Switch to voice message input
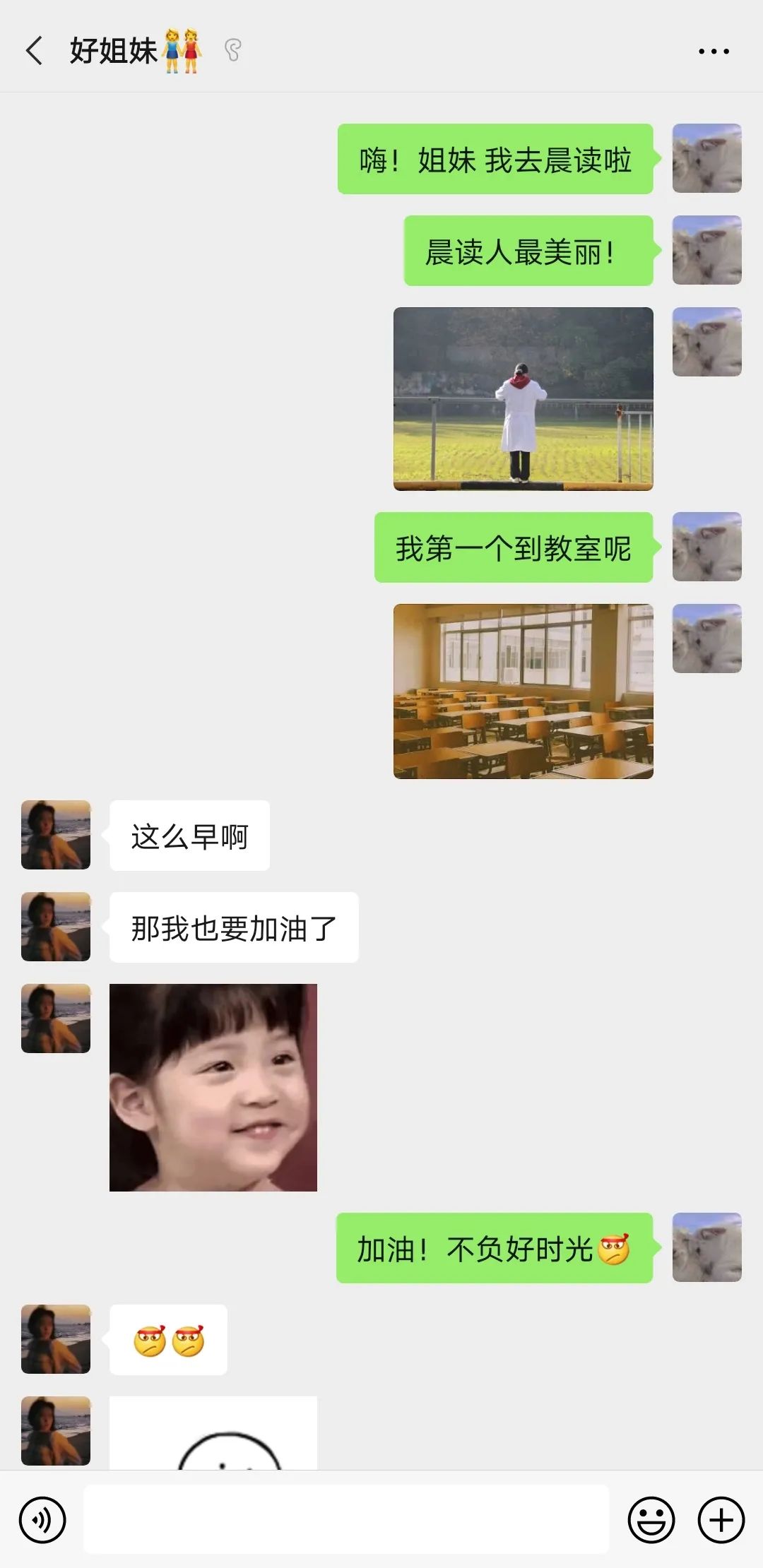 click(x=42, y=1520)
